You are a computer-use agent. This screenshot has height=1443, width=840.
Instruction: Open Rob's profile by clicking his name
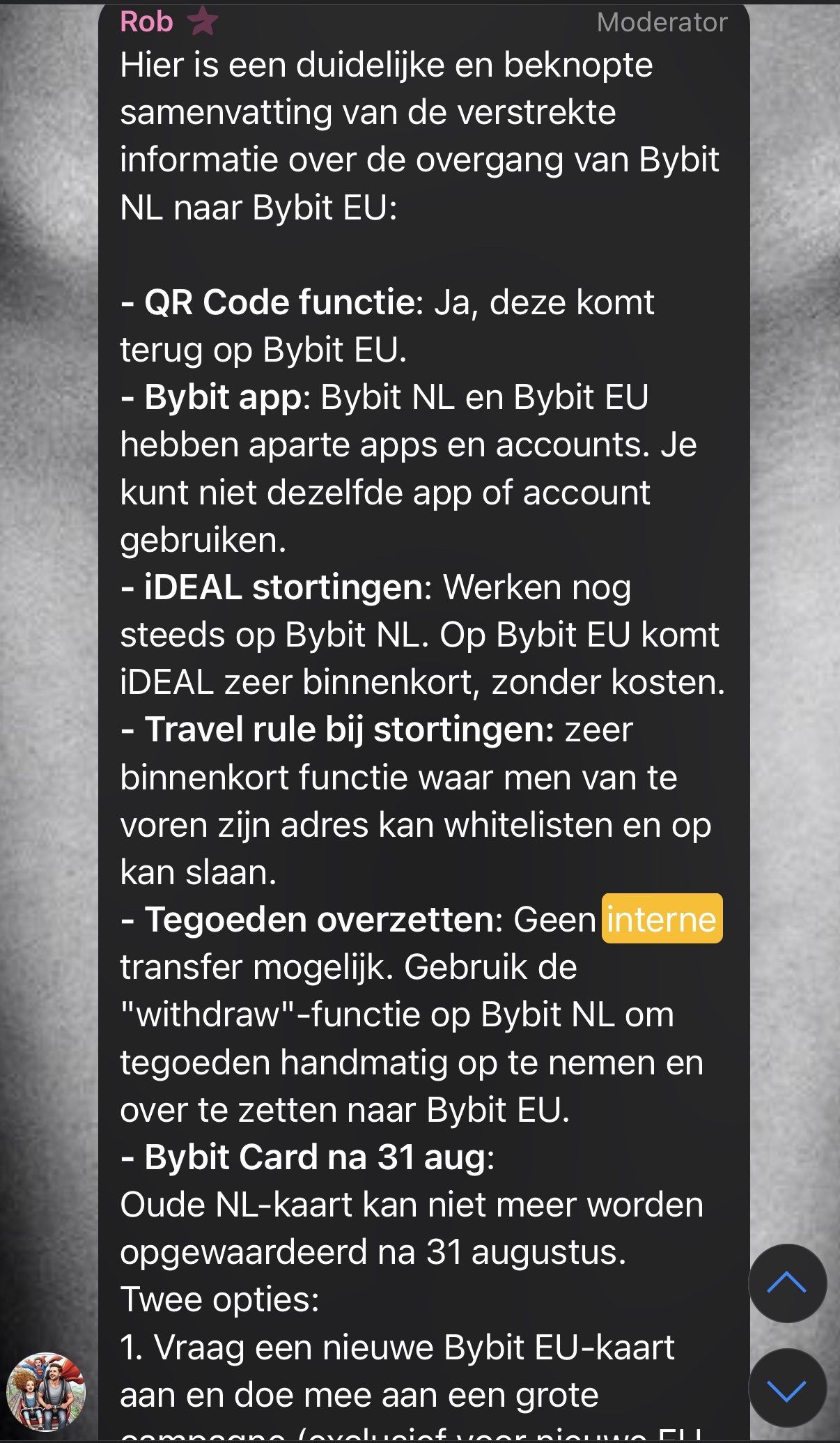pyautogui.click(x=146, y=22)
